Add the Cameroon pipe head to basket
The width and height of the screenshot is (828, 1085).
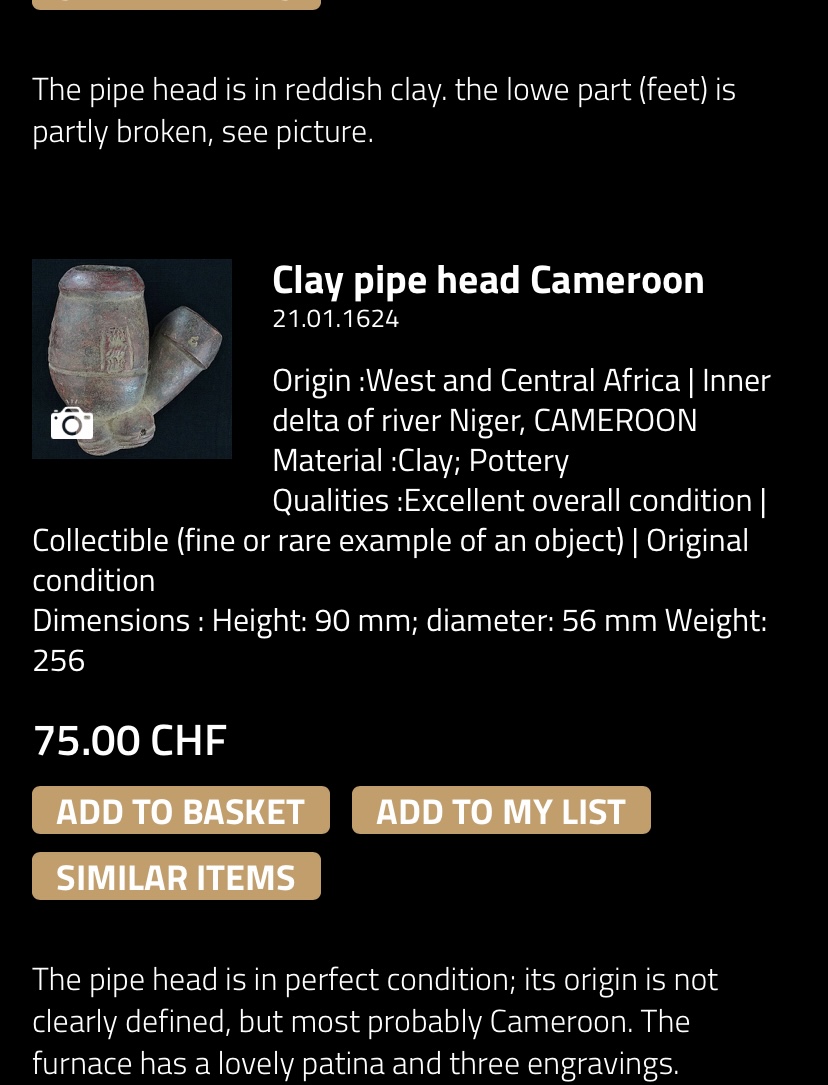click(181, 811)
